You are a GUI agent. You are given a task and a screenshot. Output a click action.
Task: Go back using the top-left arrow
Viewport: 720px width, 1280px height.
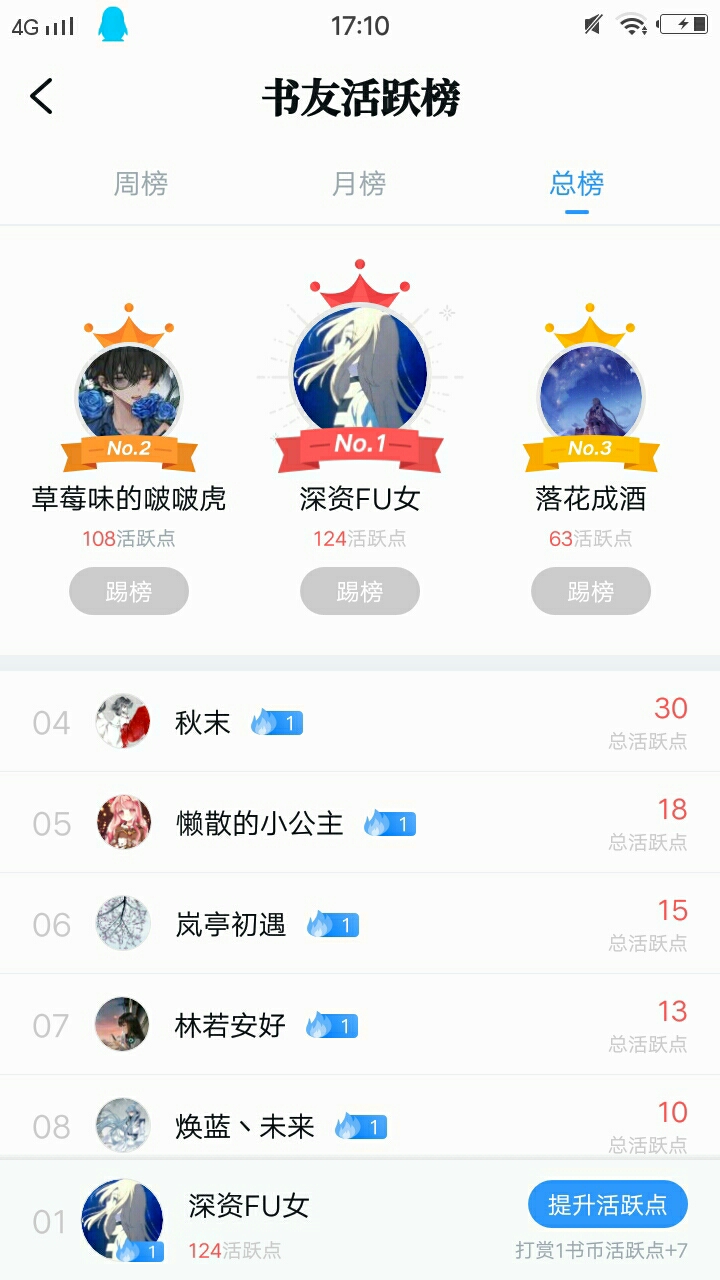click(x=42, y=97)
